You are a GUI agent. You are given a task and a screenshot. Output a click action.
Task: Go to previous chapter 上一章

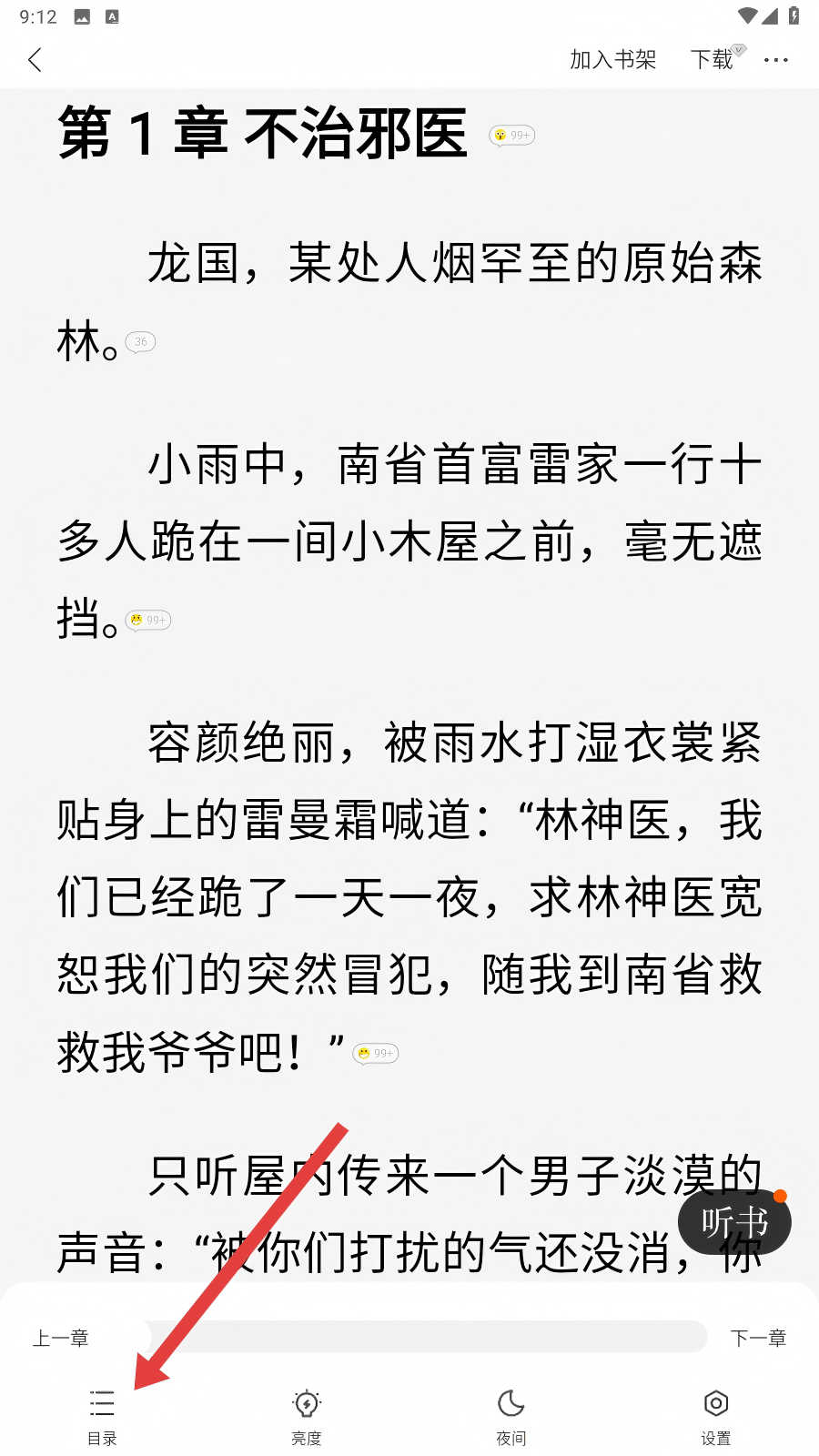[61, 1338]
